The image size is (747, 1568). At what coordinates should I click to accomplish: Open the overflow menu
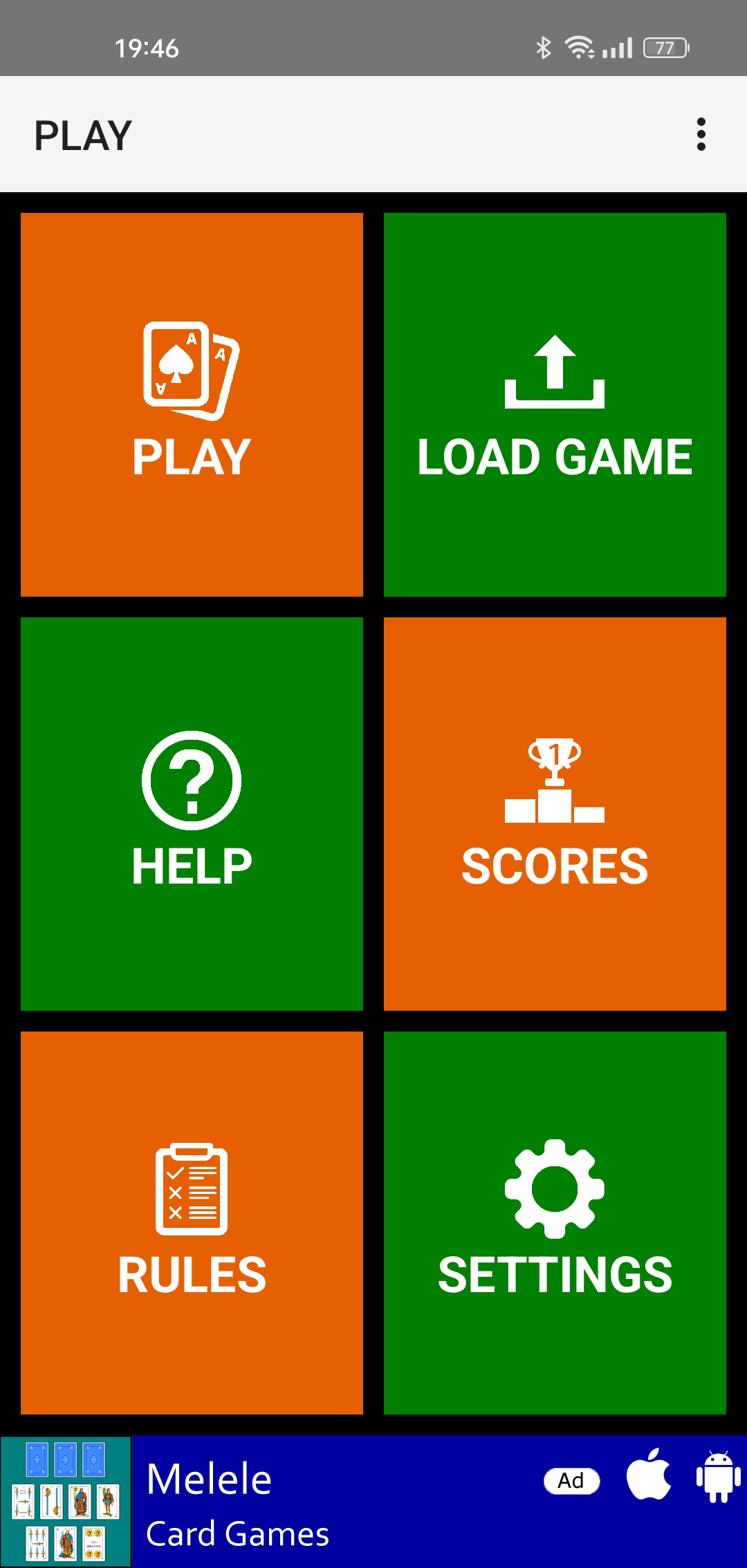click(701, 134)
